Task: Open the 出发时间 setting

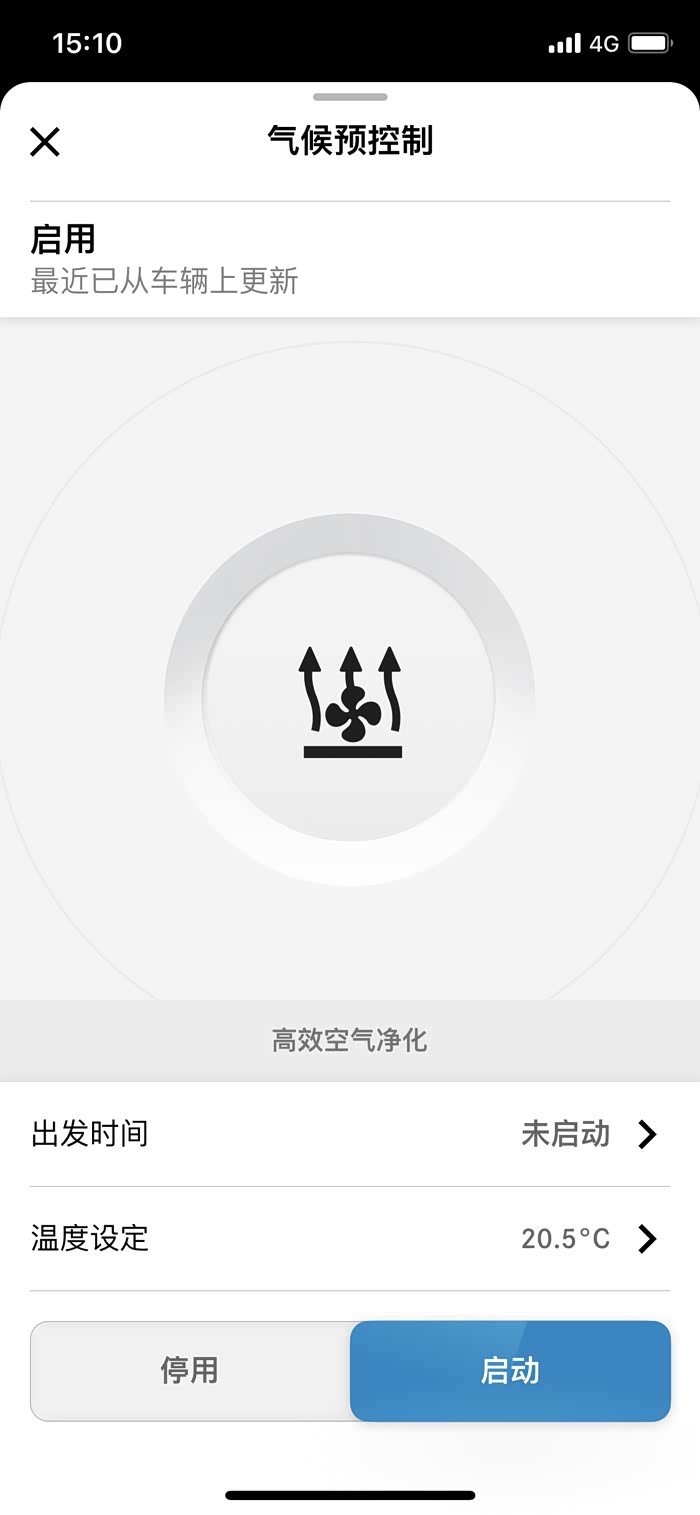Action: pyautogui.click(x=350, y=1134)
